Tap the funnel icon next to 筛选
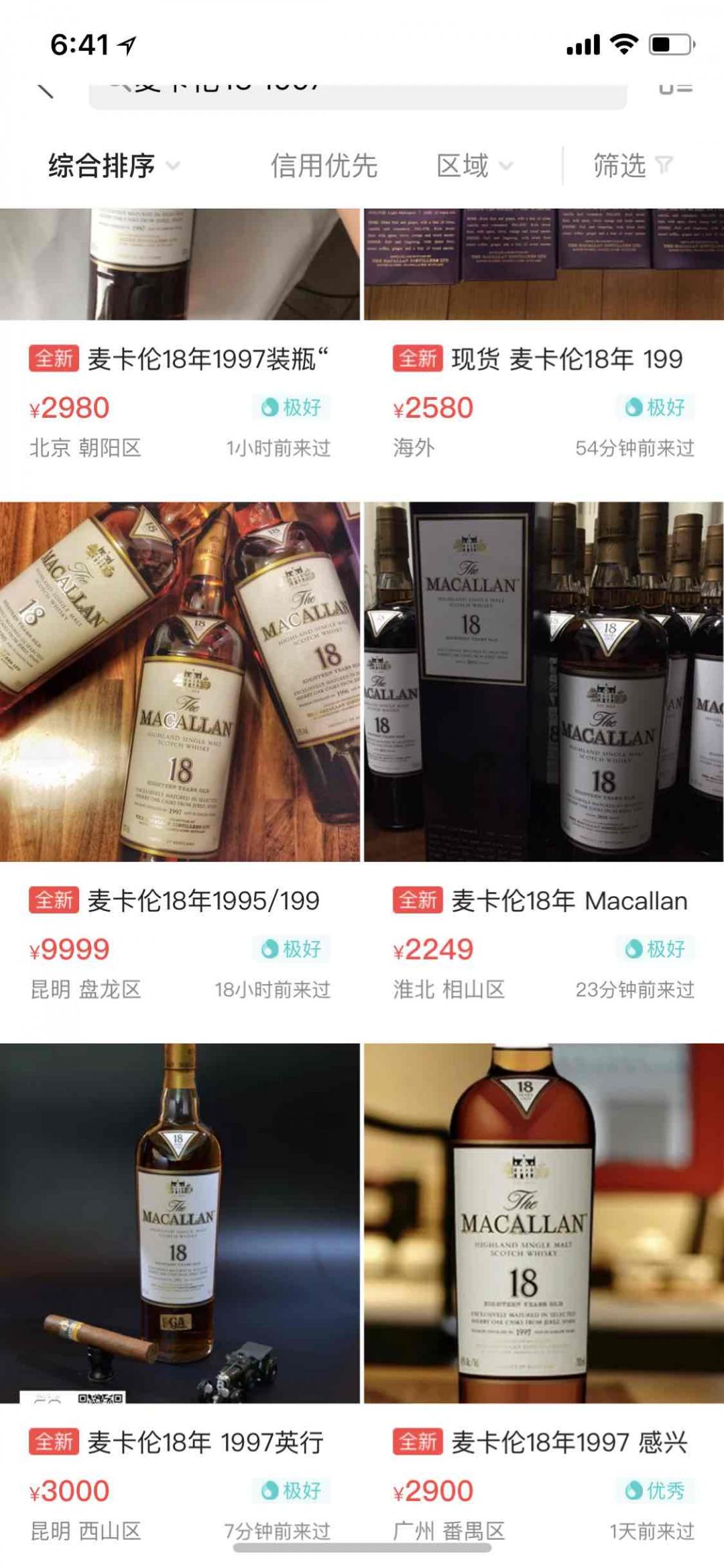The width and height of the screenshot is (724, 1568). coord(664,166)
